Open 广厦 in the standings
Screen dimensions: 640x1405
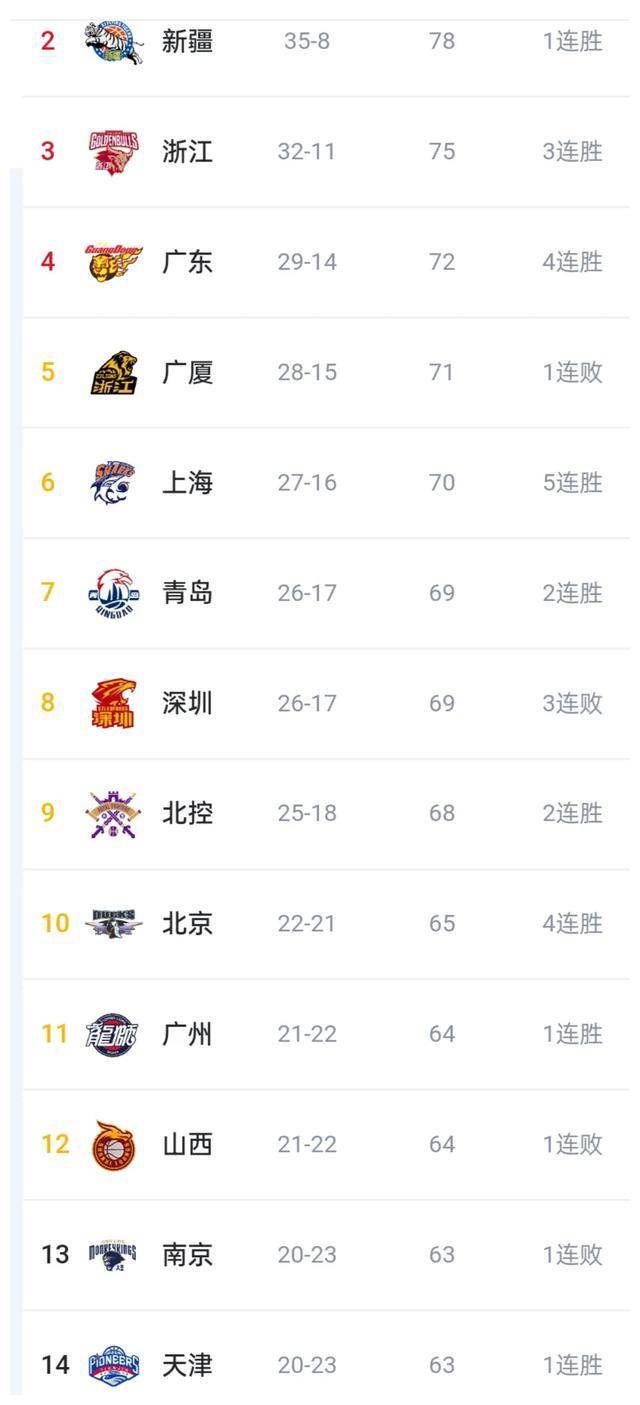click(x=188, y=373)
